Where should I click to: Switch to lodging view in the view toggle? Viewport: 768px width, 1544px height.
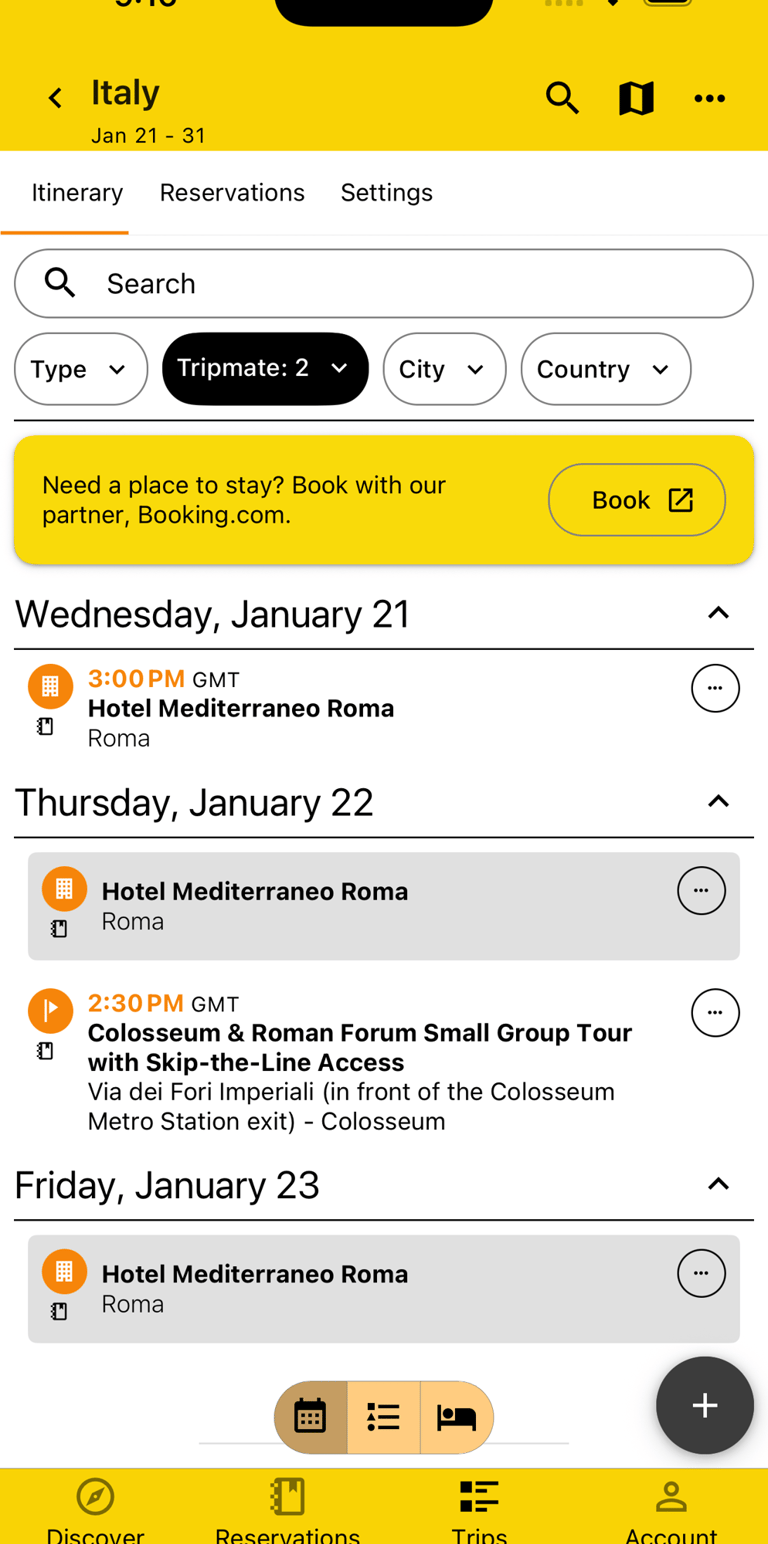[456, 1417]
